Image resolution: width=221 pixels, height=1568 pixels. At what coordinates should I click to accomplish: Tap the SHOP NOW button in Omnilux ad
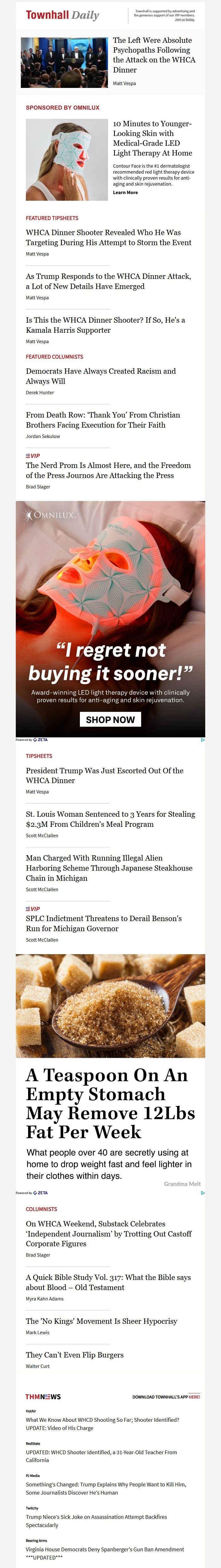click(x=110, y=719)
